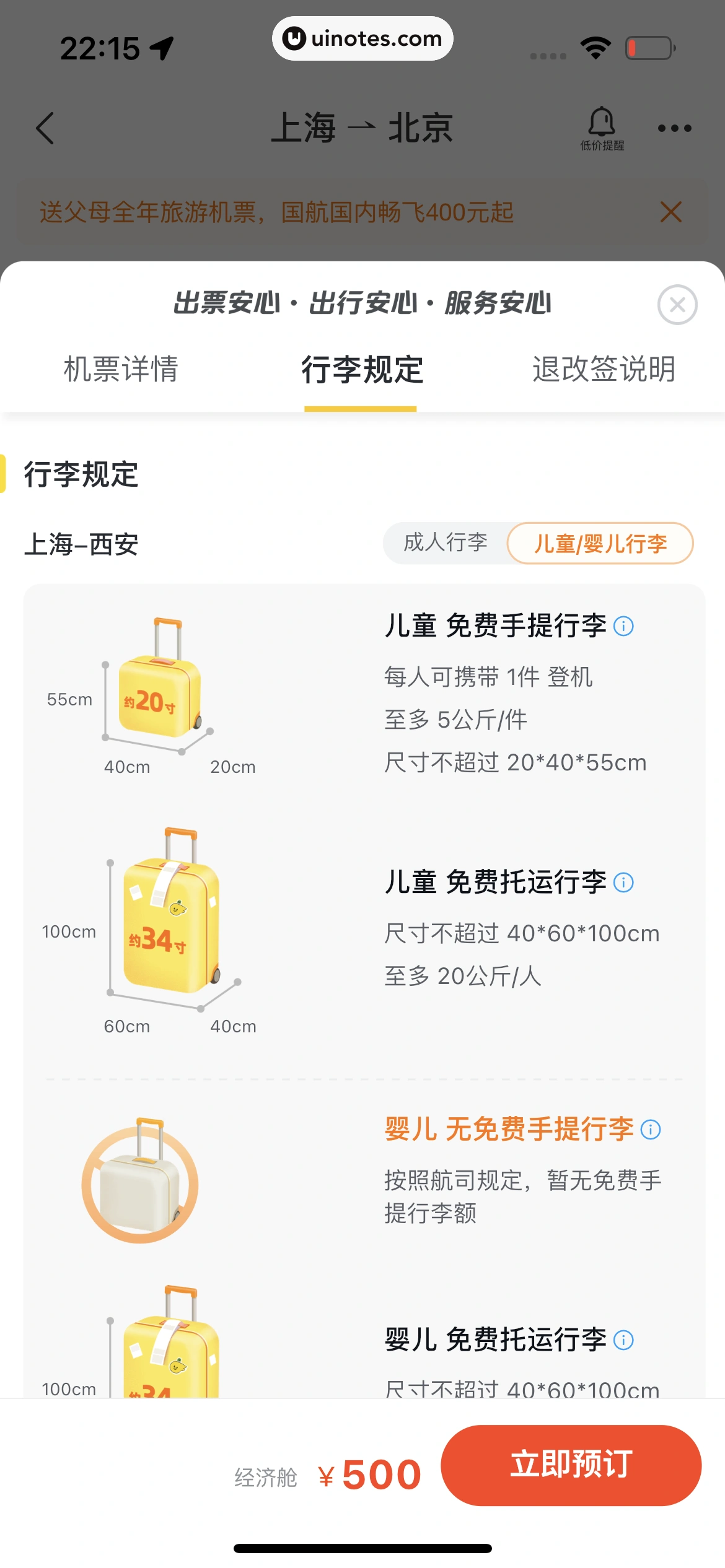The width and height of the screenshot is (725, 1568).
Task: Go back from 上海 → 北京 page
Action: [x=45, y=128]
